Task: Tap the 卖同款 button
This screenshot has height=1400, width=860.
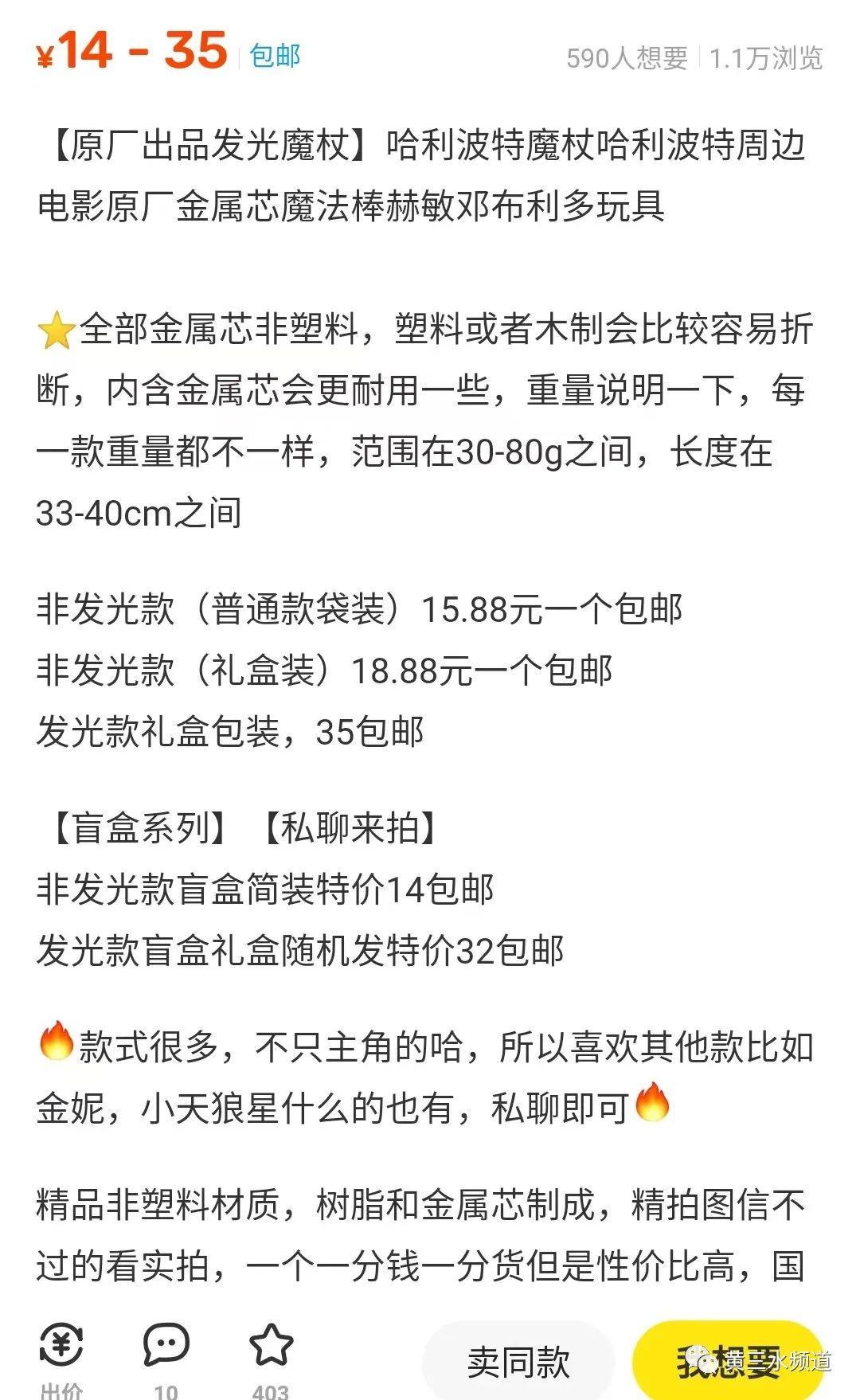Action: (518, 1362)
